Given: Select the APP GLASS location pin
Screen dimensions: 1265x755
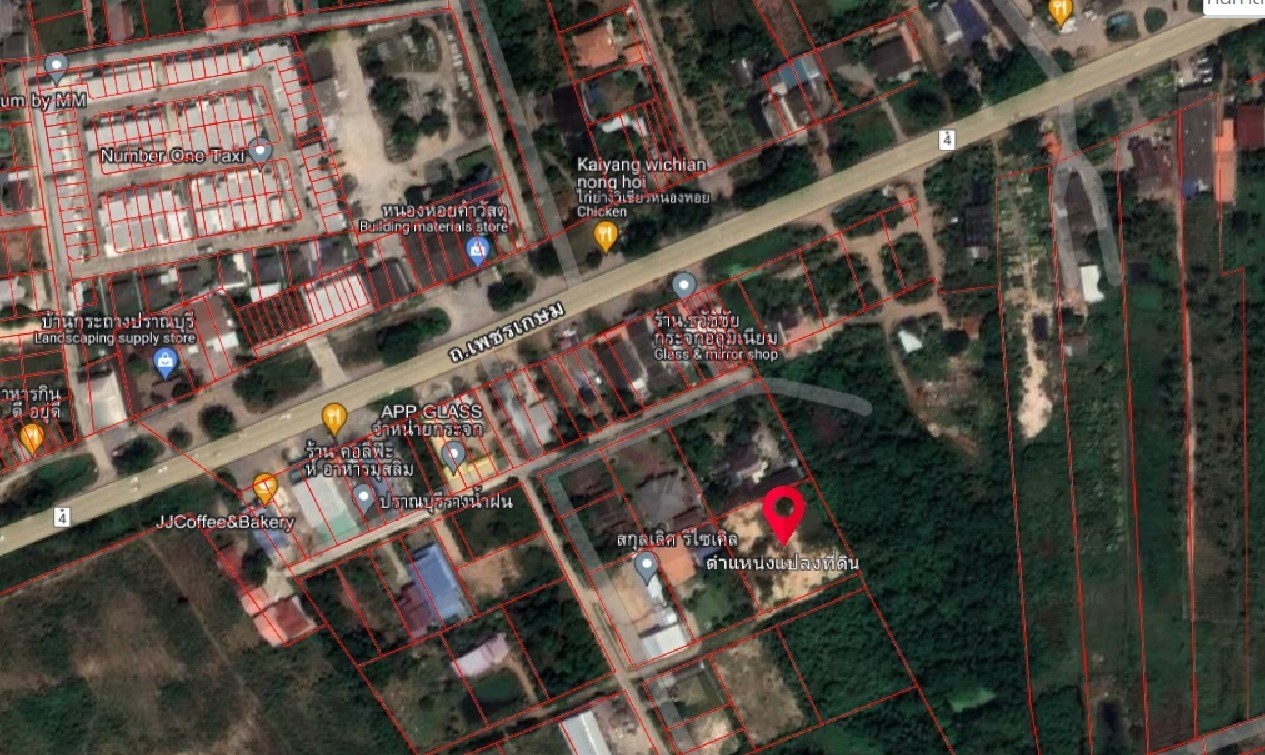Looking at the screenshot, I should tap(454, 456).
